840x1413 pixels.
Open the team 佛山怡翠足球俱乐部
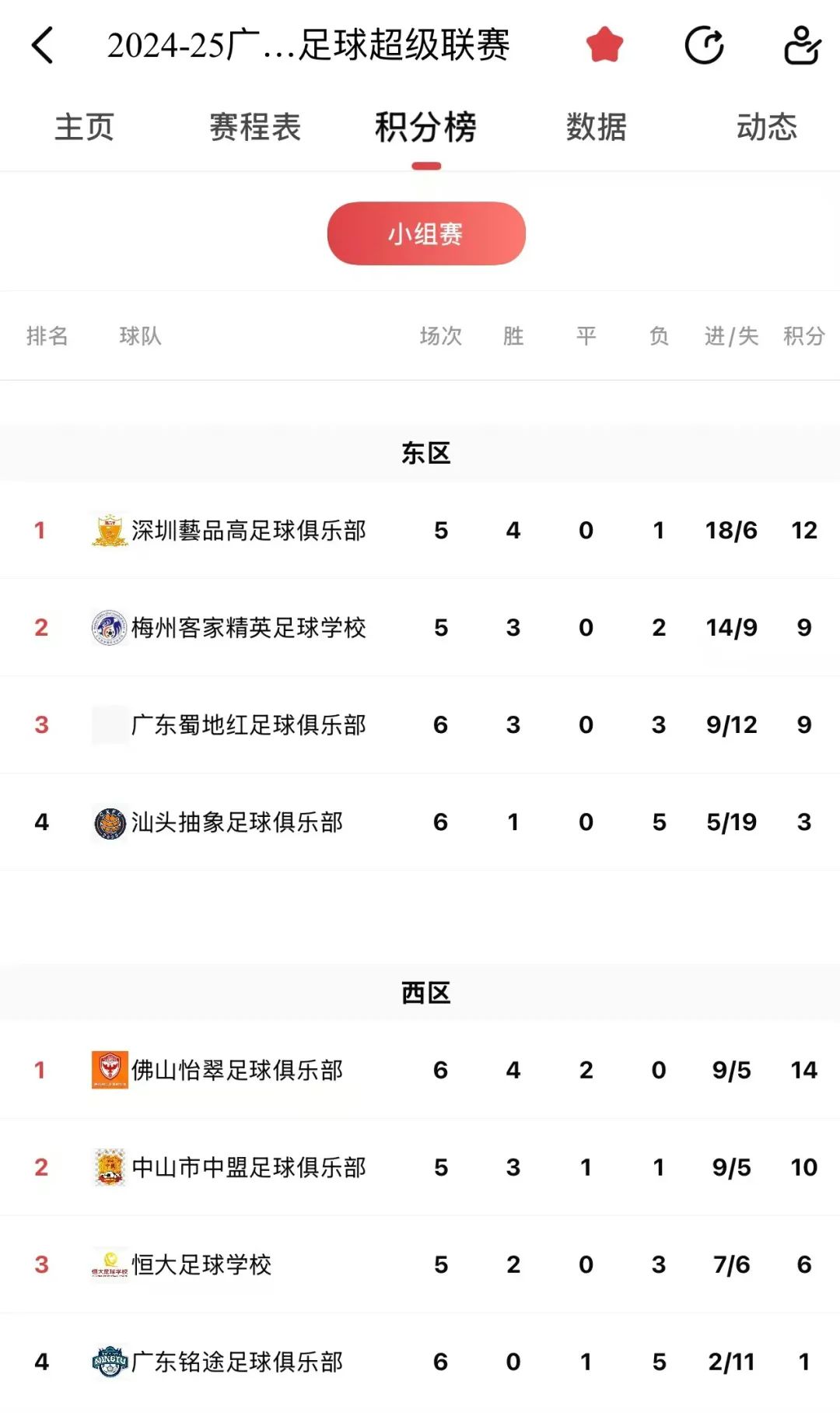pyautogui.click(x=236, y=1071)
